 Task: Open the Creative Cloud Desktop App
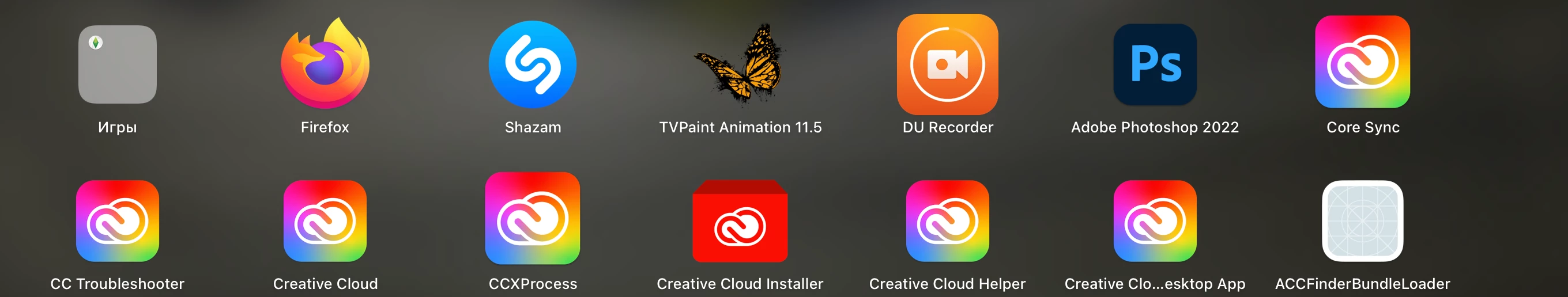[1155, 221]
